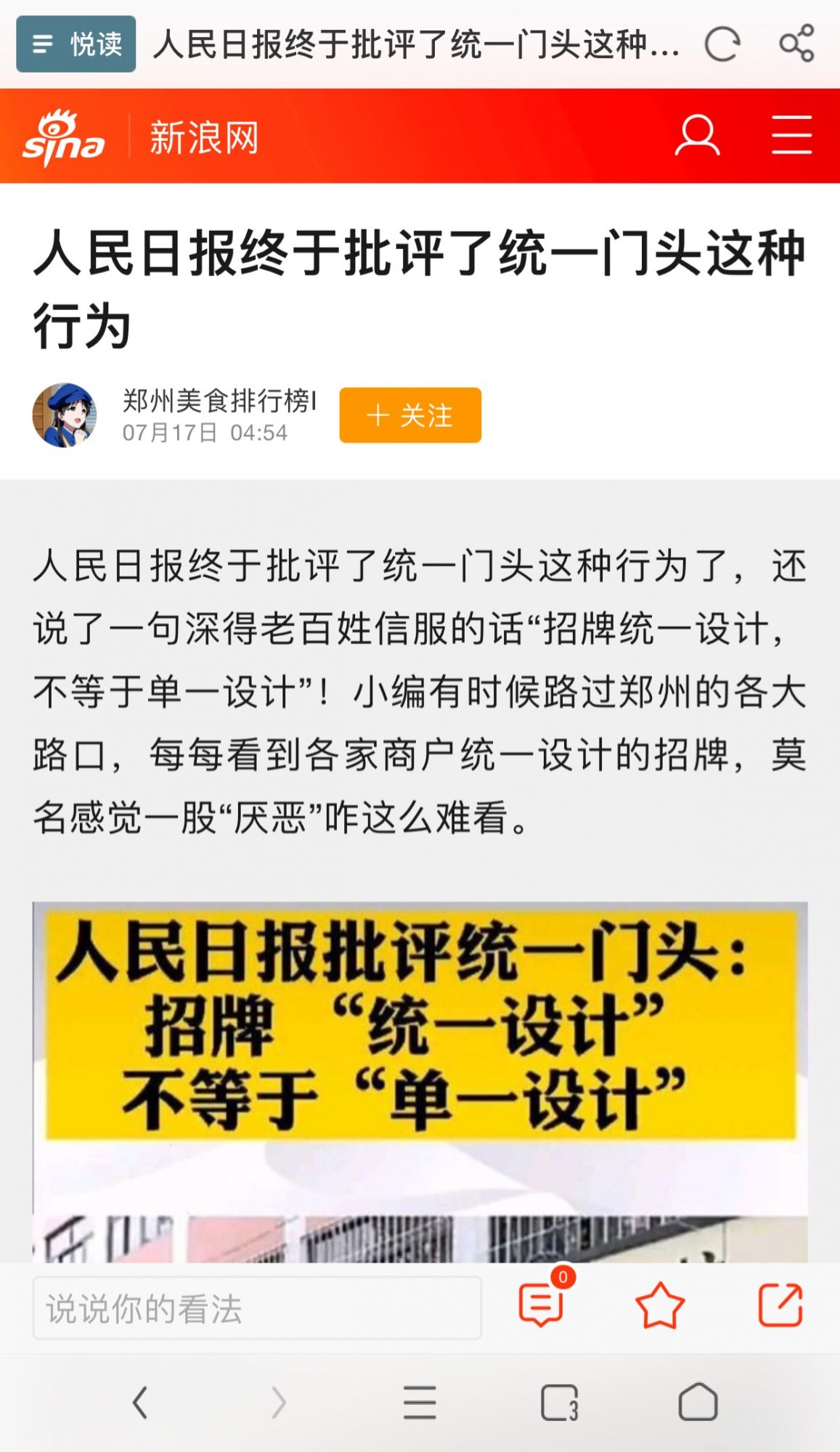Switch to 悦读 reading mode
Screen dimensions: 840x1452
coord(76,44)
